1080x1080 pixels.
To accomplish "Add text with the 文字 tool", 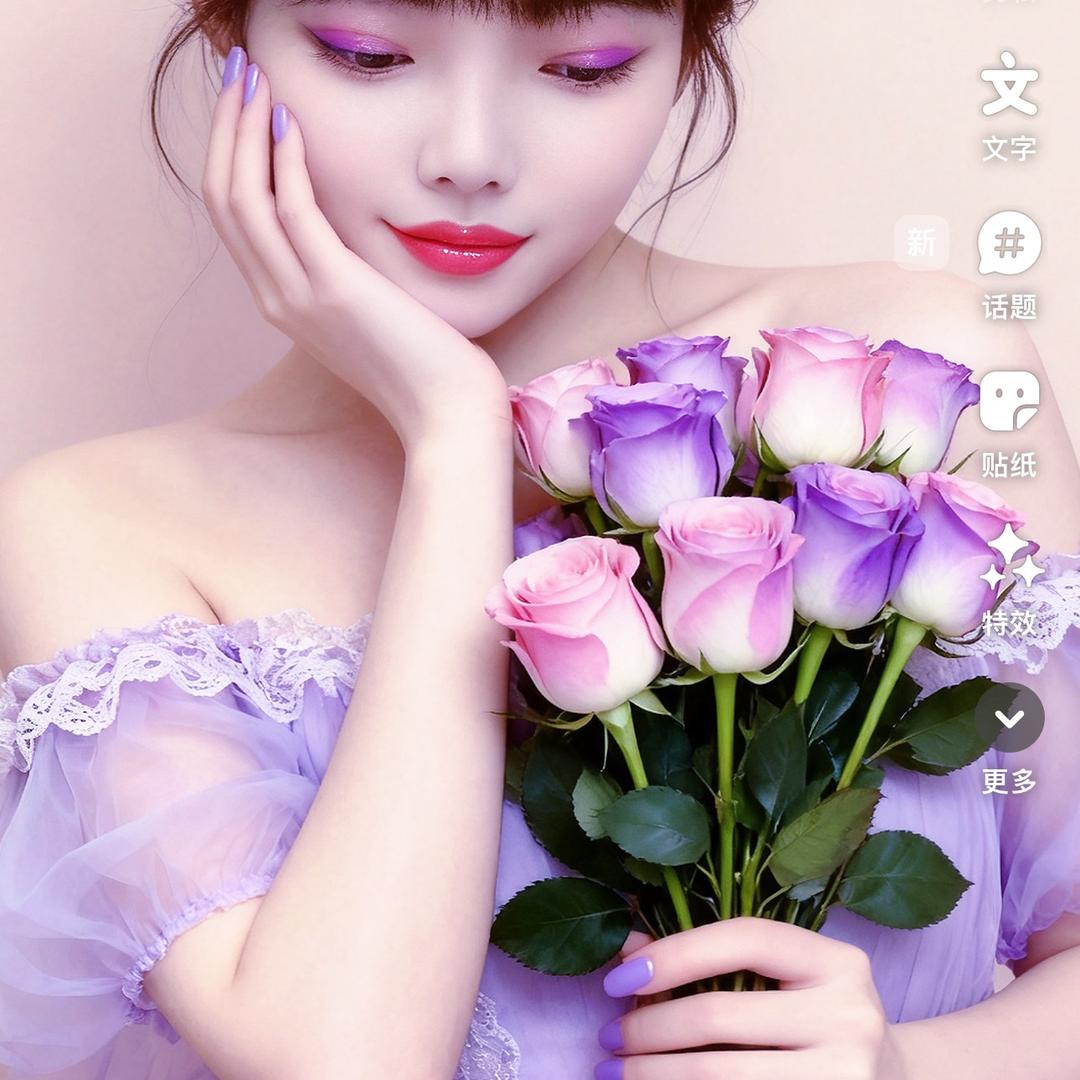I will pos(1009,88).
